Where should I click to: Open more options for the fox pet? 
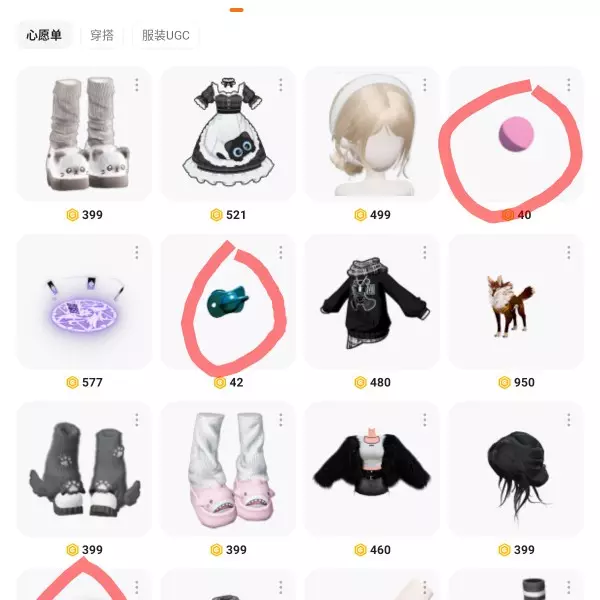click(x=569, y=252)
